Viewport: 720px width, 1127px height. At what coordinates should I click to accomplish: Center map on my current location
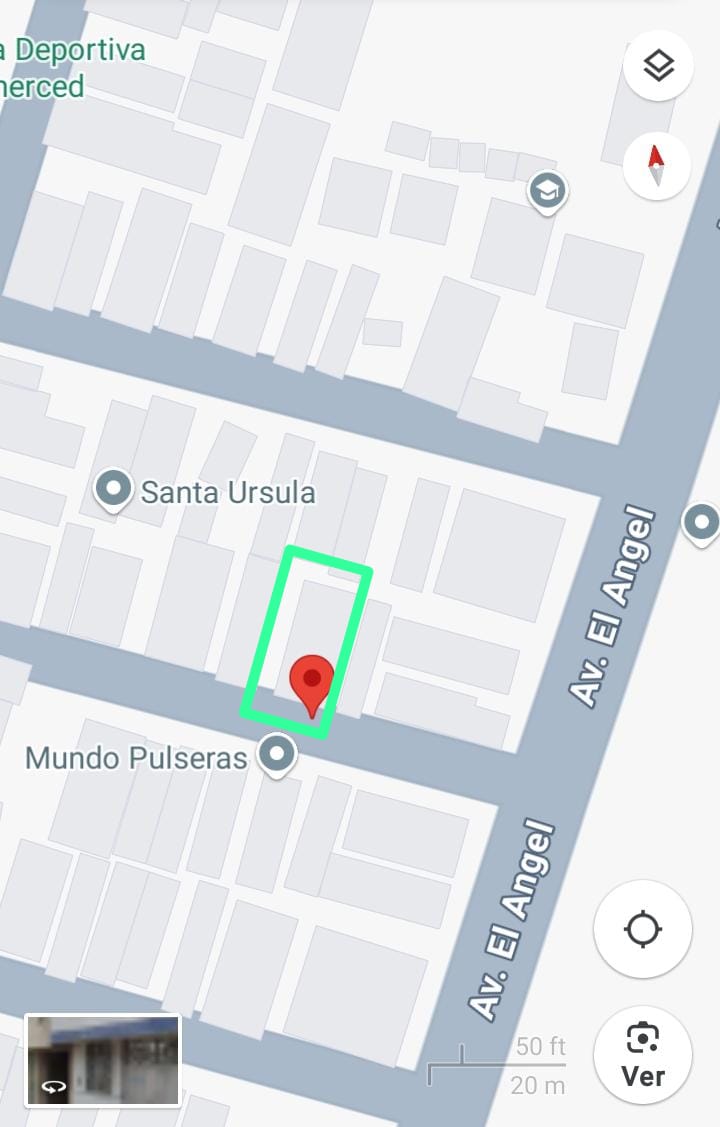pyautogui.click(x=642, y=930)
